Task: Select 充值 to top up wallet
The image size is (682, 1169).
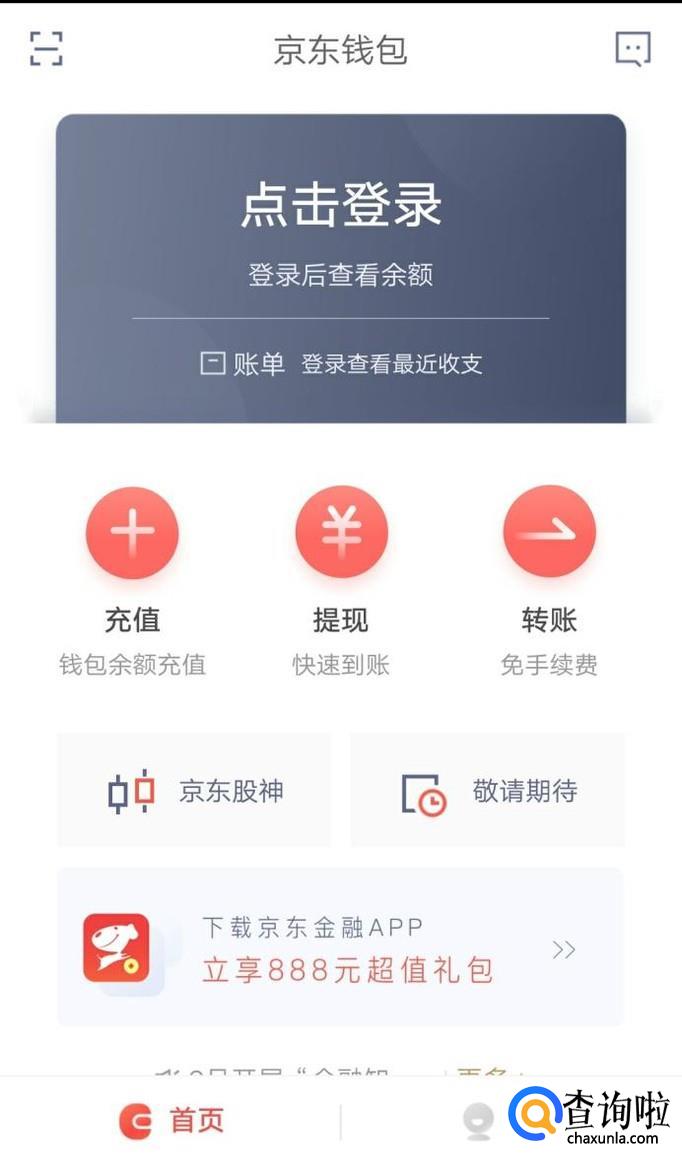Action: (132, 534)
